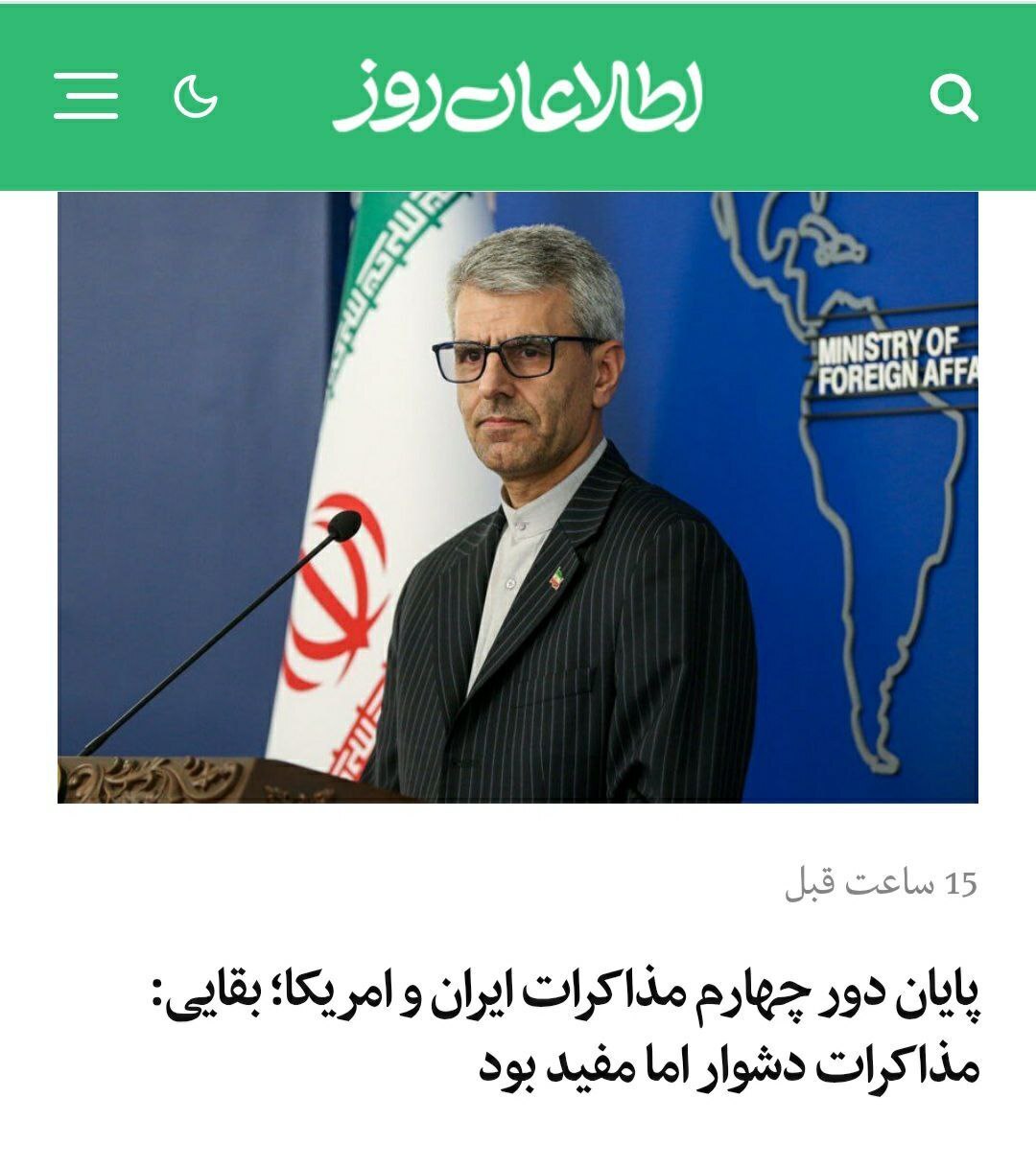Open the hamburger navigation menu
Screen dimensions: 1036x1167
pyautogui.click(x=85, y=96)
